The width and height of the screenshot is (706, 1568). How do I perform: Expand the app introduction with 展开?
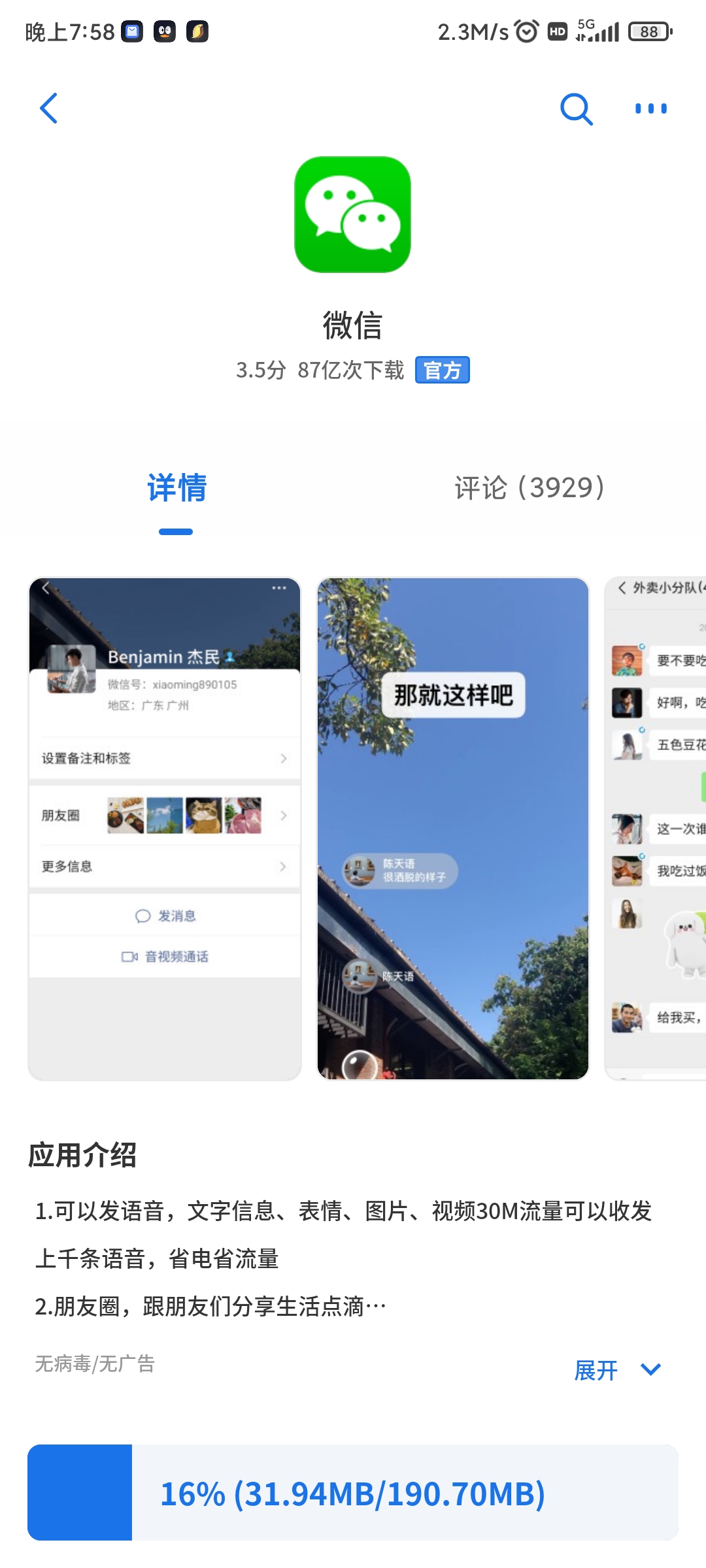tap(616, 1369)
